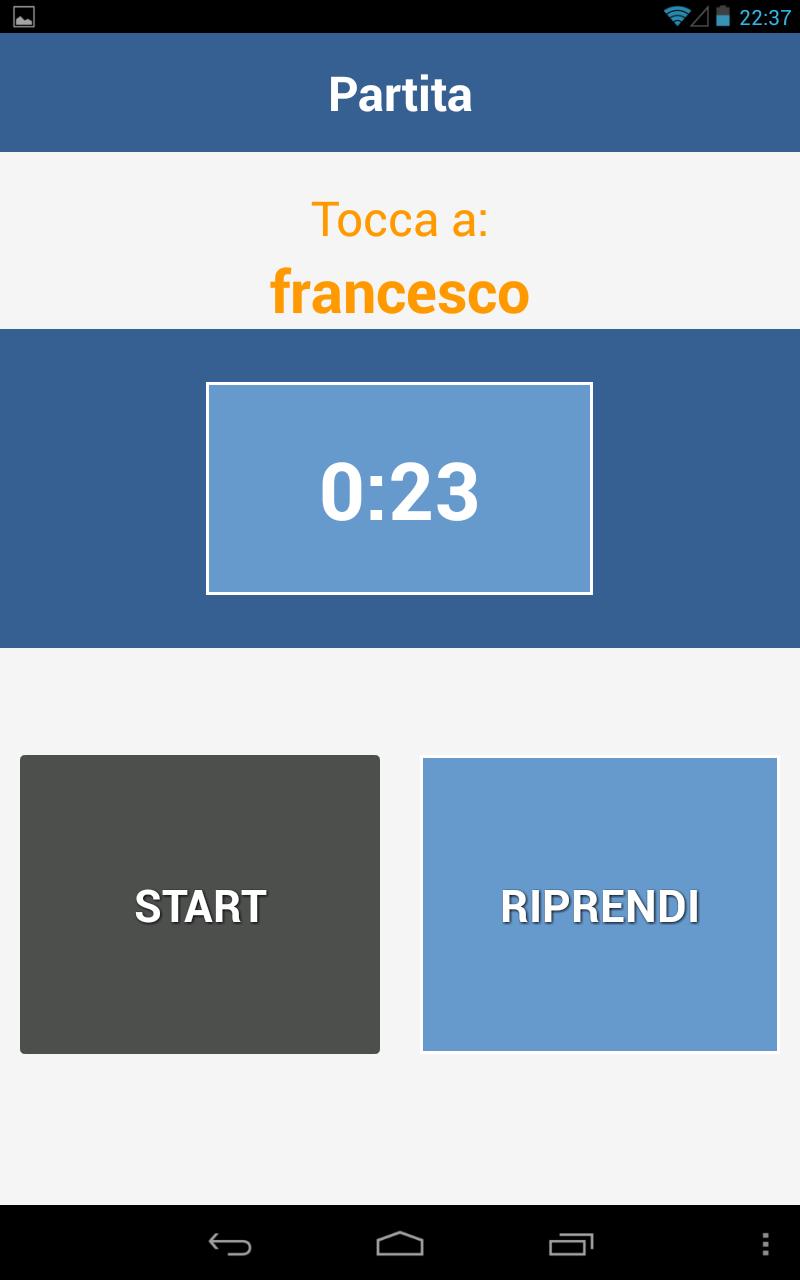This screenshot has width=800, height=1280.
Task: Open the recent apps view
Action: [571, 1244]
